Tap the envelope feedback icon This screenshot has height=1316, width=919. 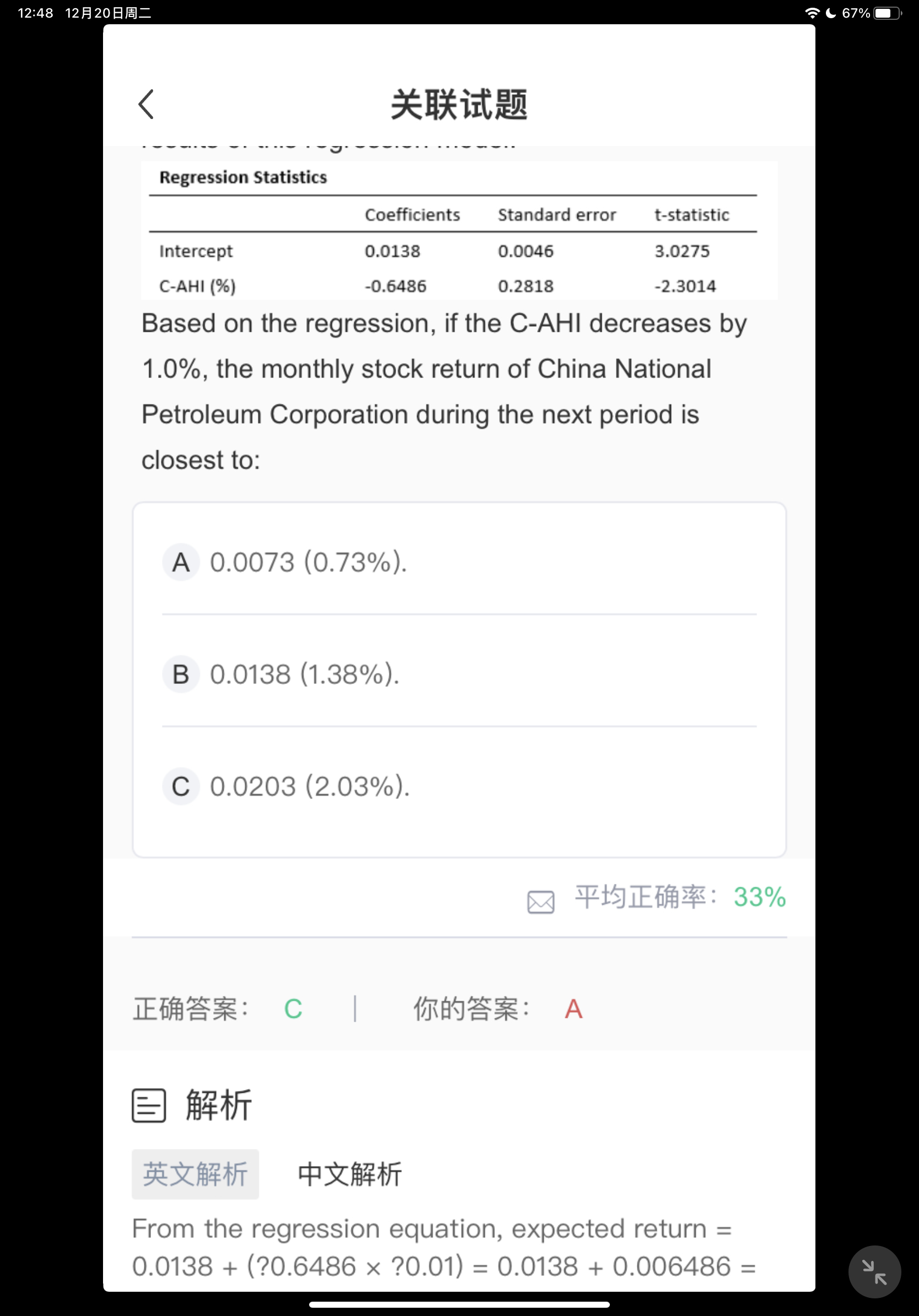540,902
